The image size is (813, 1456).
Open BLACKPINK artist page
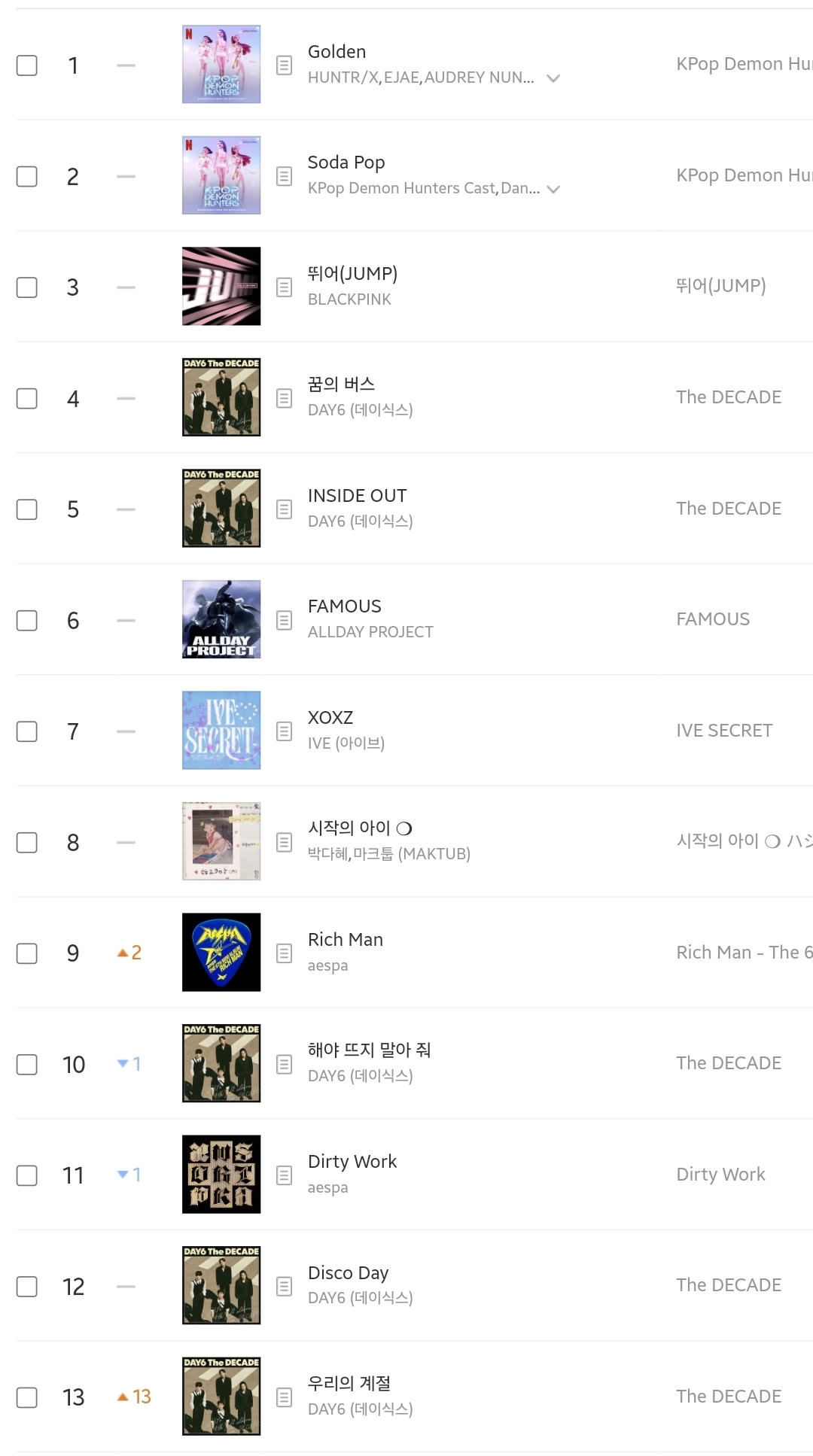[349, 299]
